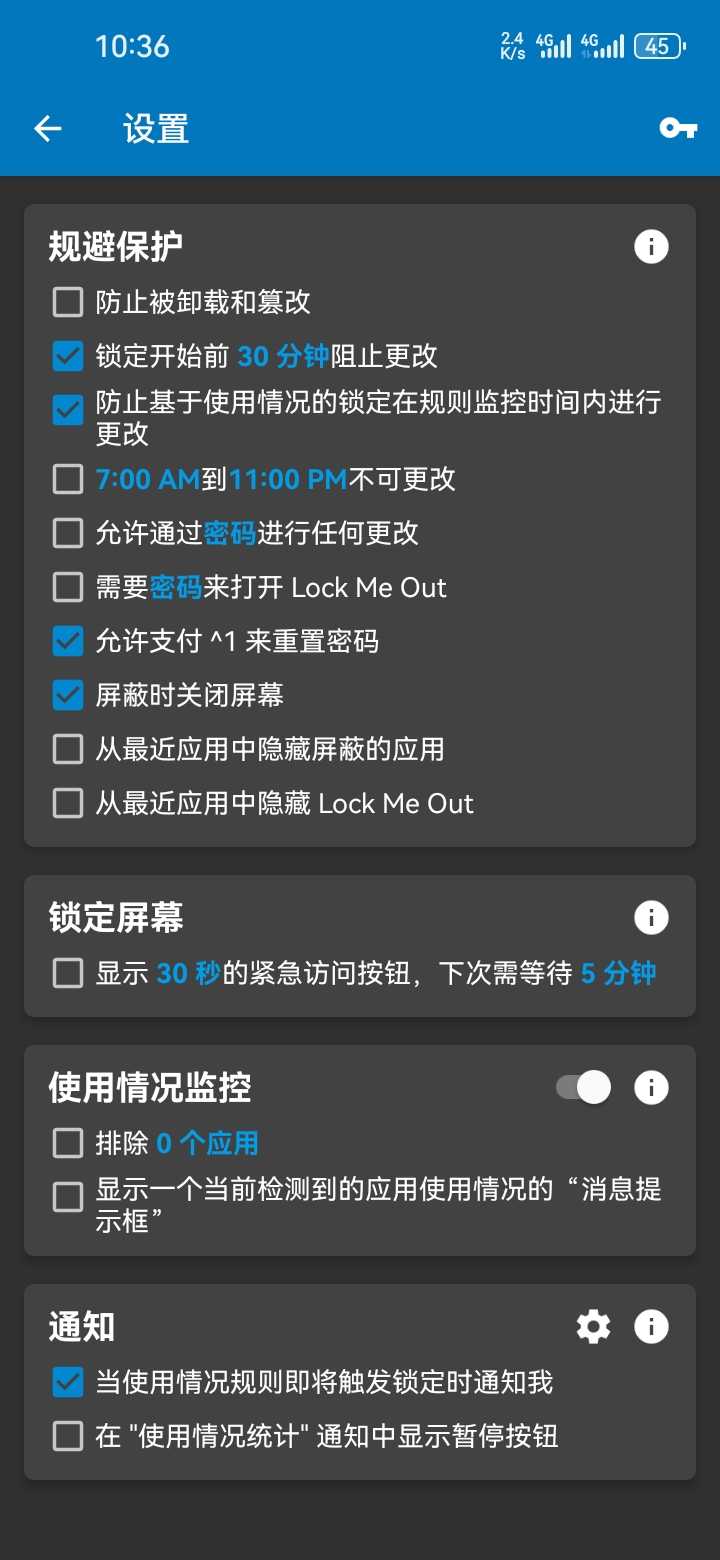Check 从最近应用中隐藏屏蔽的应用
720x1560 pixels.
(68, 749)
